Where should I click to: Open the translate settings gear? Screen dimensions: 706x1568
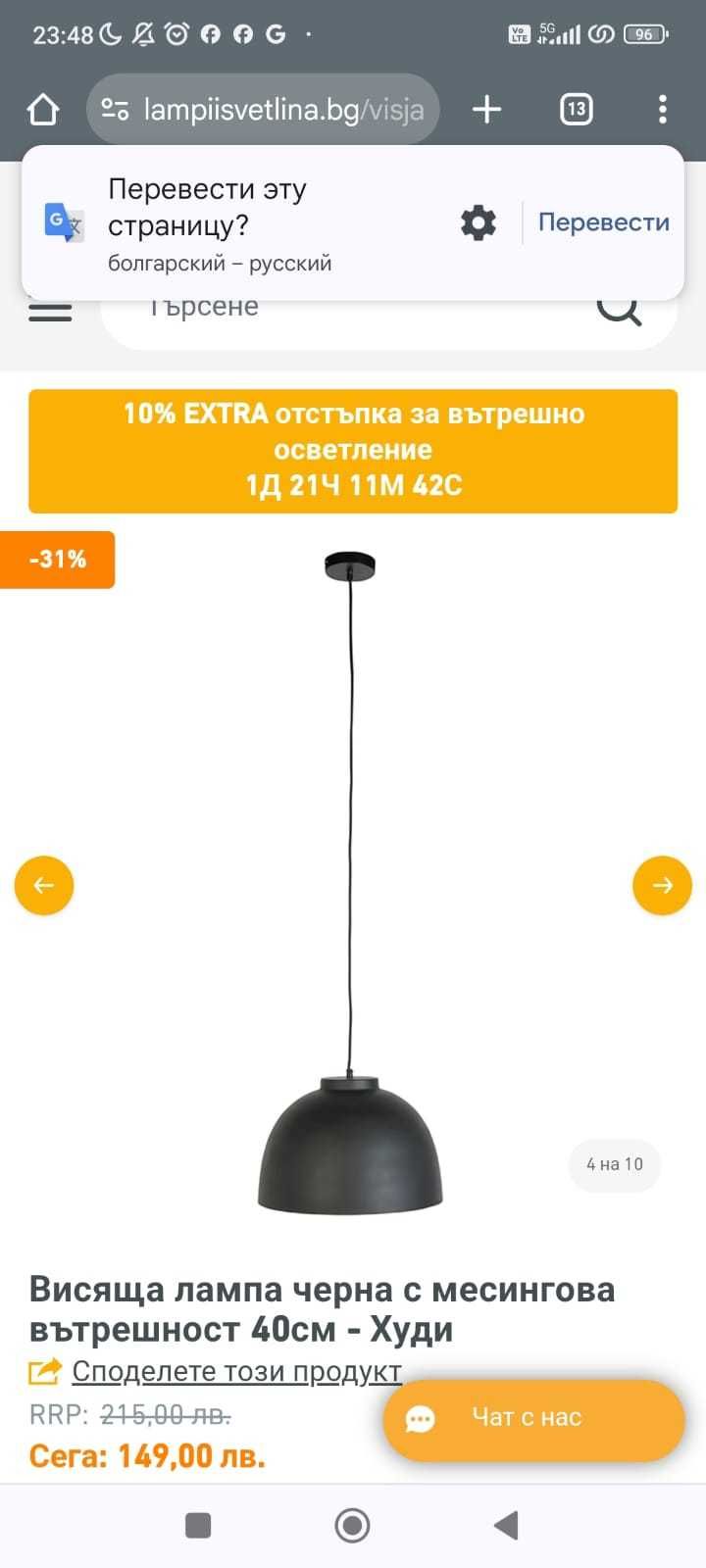479,223
